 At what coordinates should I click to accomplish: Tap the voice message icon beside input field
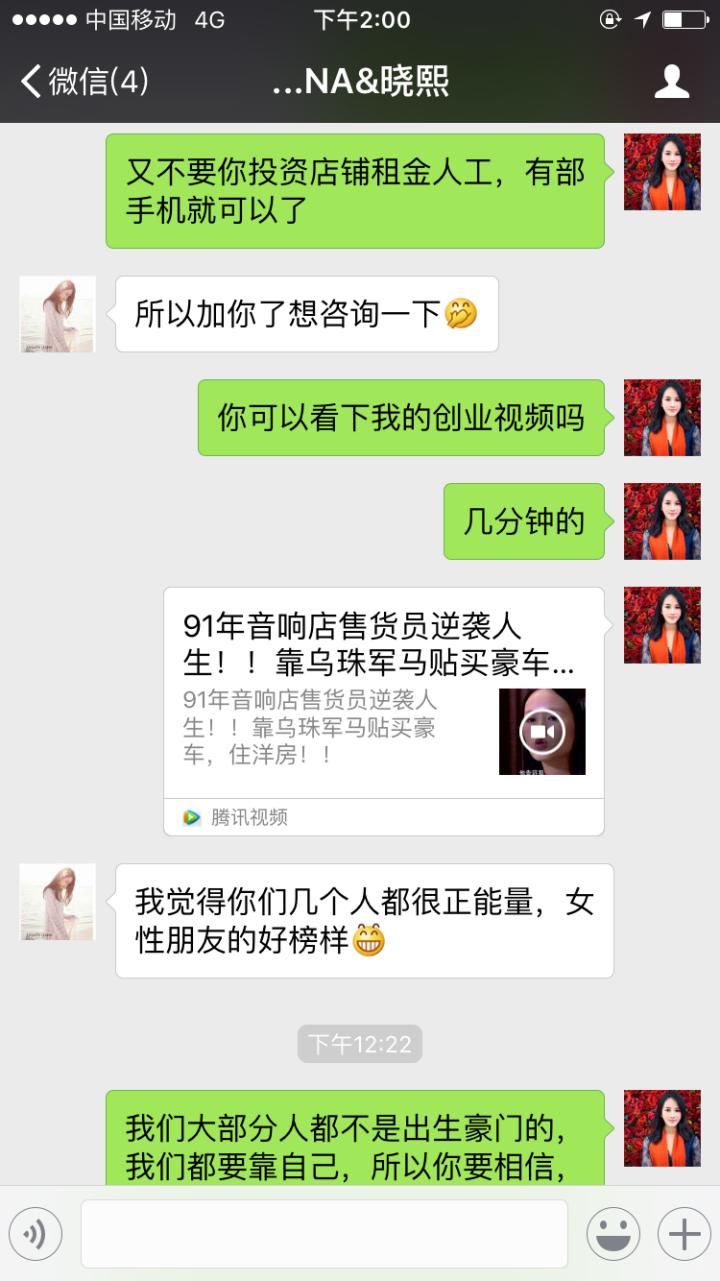pos(34,1233)
